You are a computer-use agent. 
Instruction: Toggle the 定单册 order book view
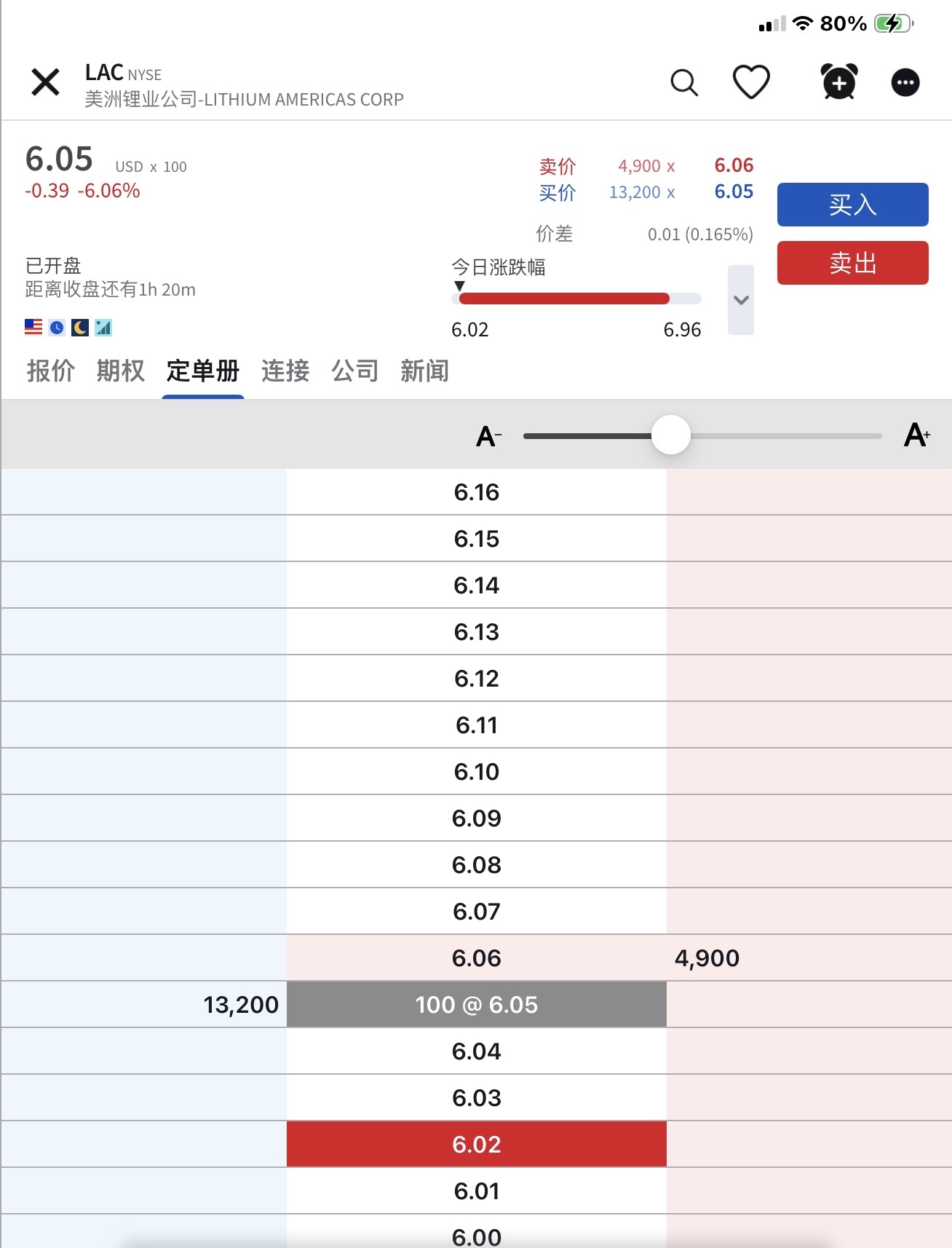(x=203, y=371)
